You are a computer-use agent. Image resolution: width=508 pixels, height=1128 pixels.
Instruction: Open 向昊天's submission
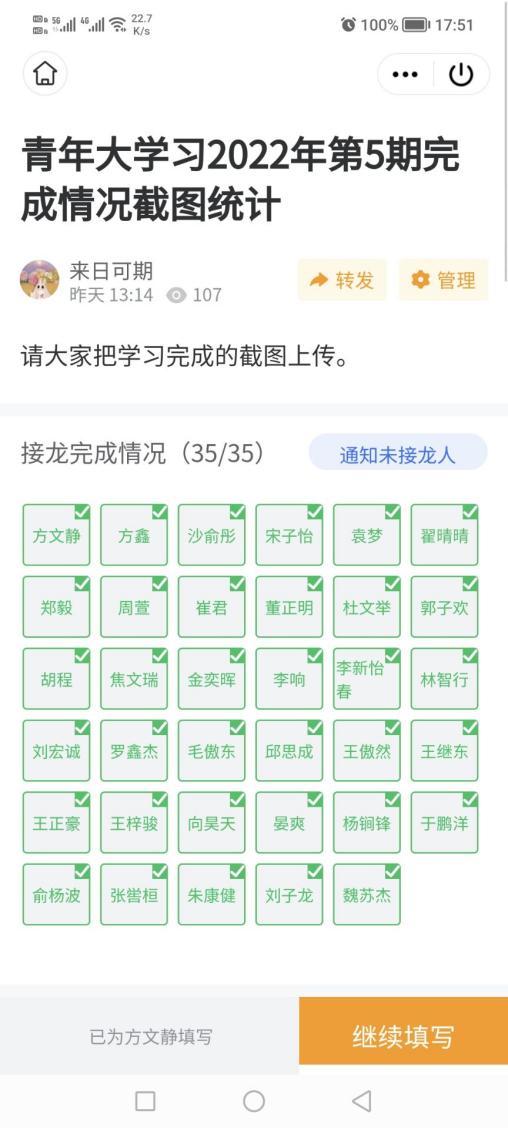click(212, 823)
